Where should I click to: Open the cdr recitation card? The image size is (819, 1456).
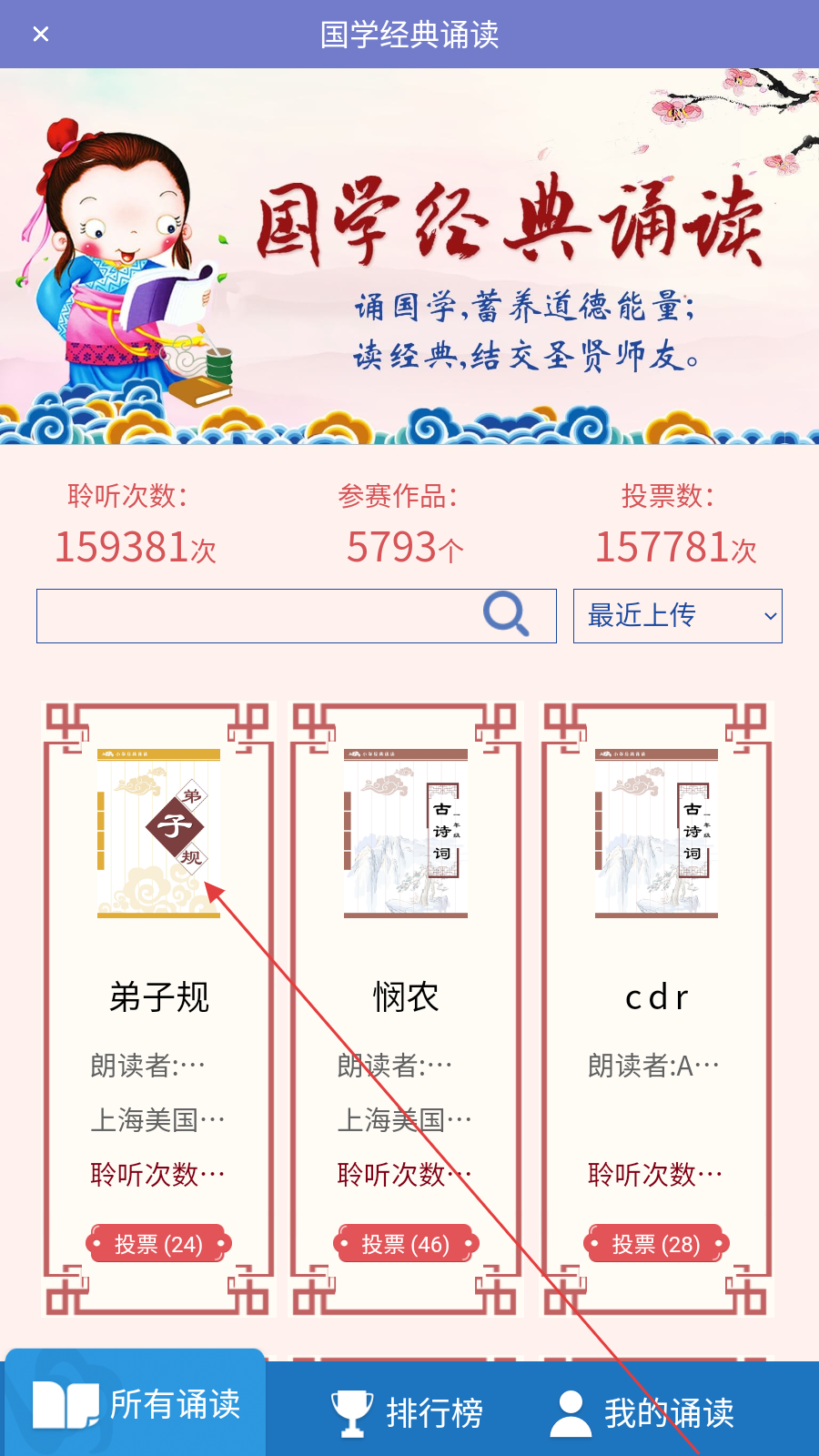tap(656, 1008)
